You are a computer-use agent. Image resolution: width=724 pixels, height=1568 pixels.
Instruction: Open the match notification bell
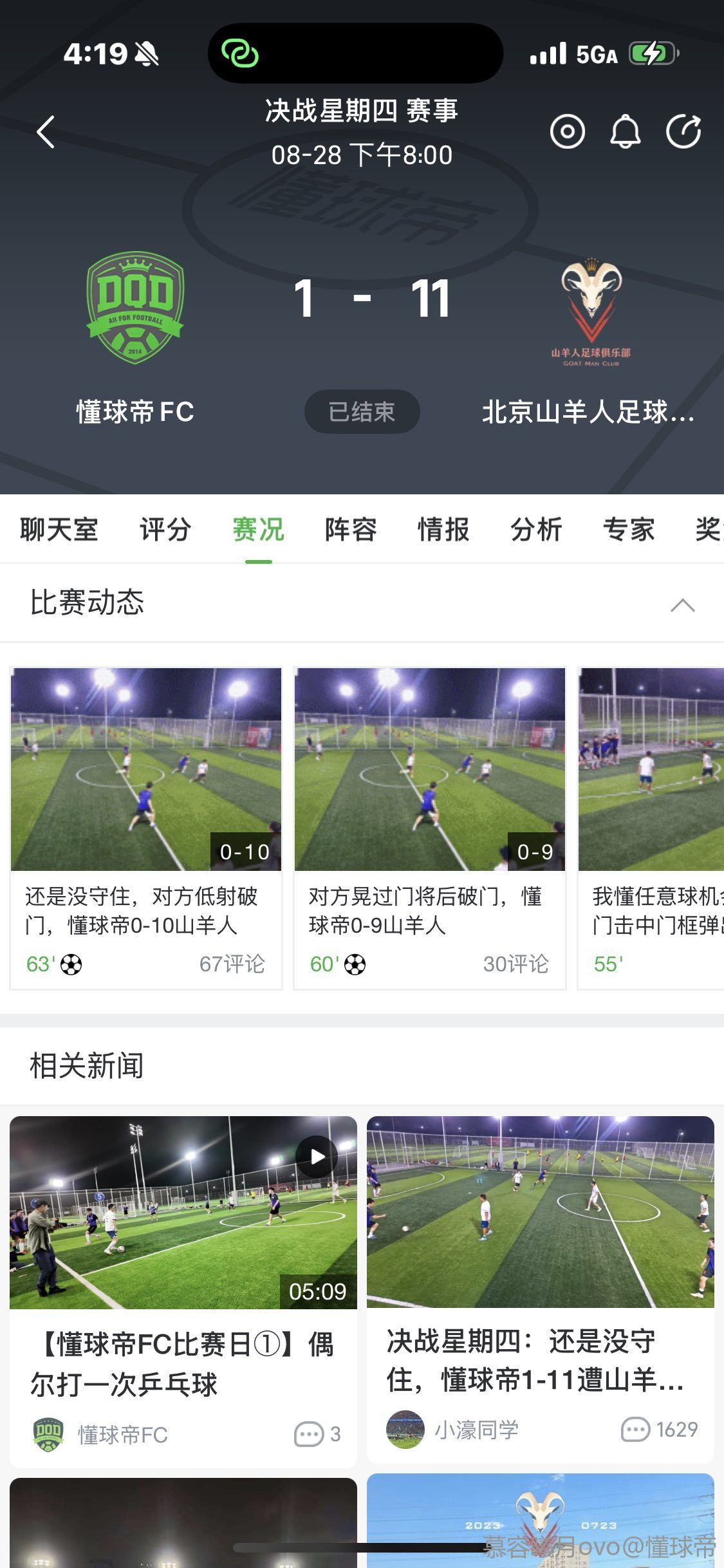click(625, 132)
